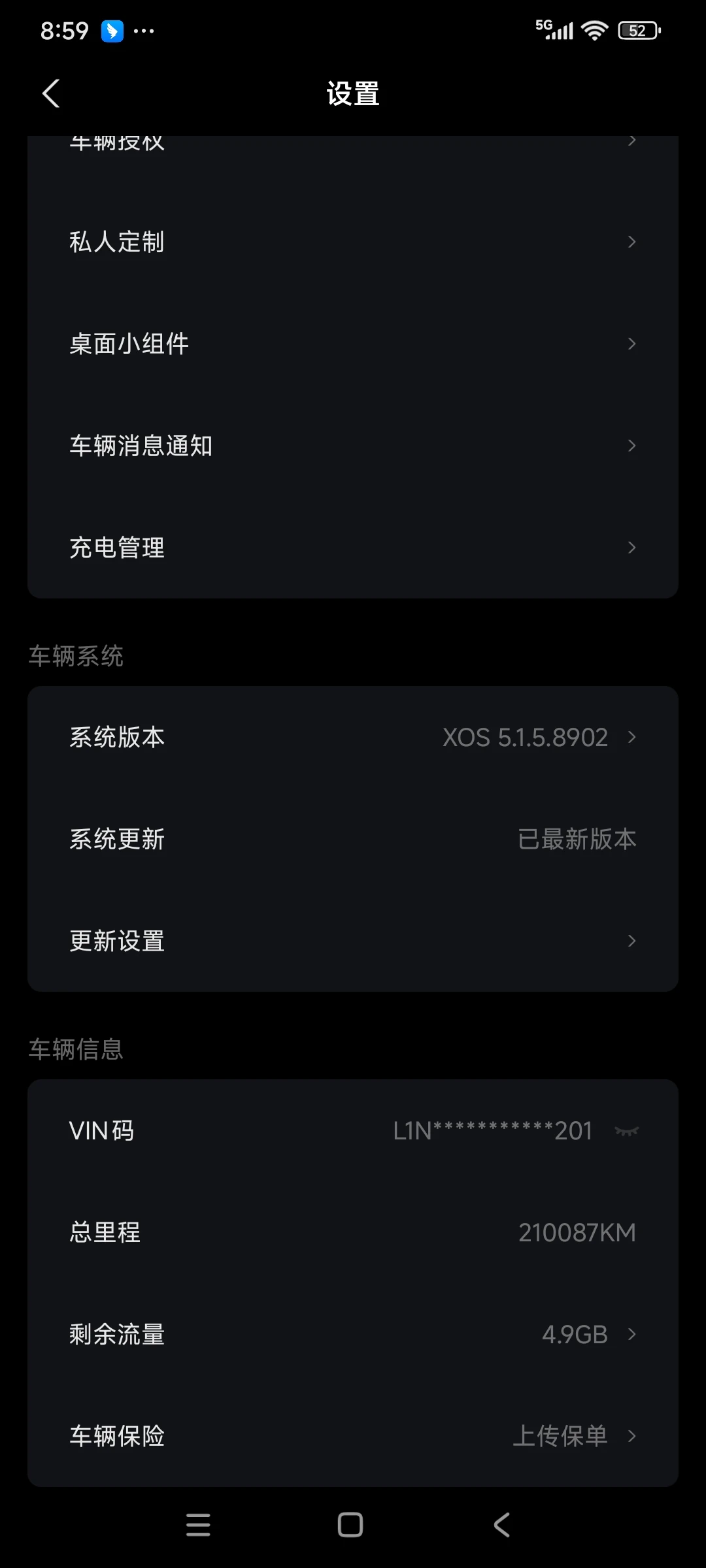Check 系统更新 status
Image resolution: width=706 pixels, height=1568 pixels.
click(x=353, y=839)
